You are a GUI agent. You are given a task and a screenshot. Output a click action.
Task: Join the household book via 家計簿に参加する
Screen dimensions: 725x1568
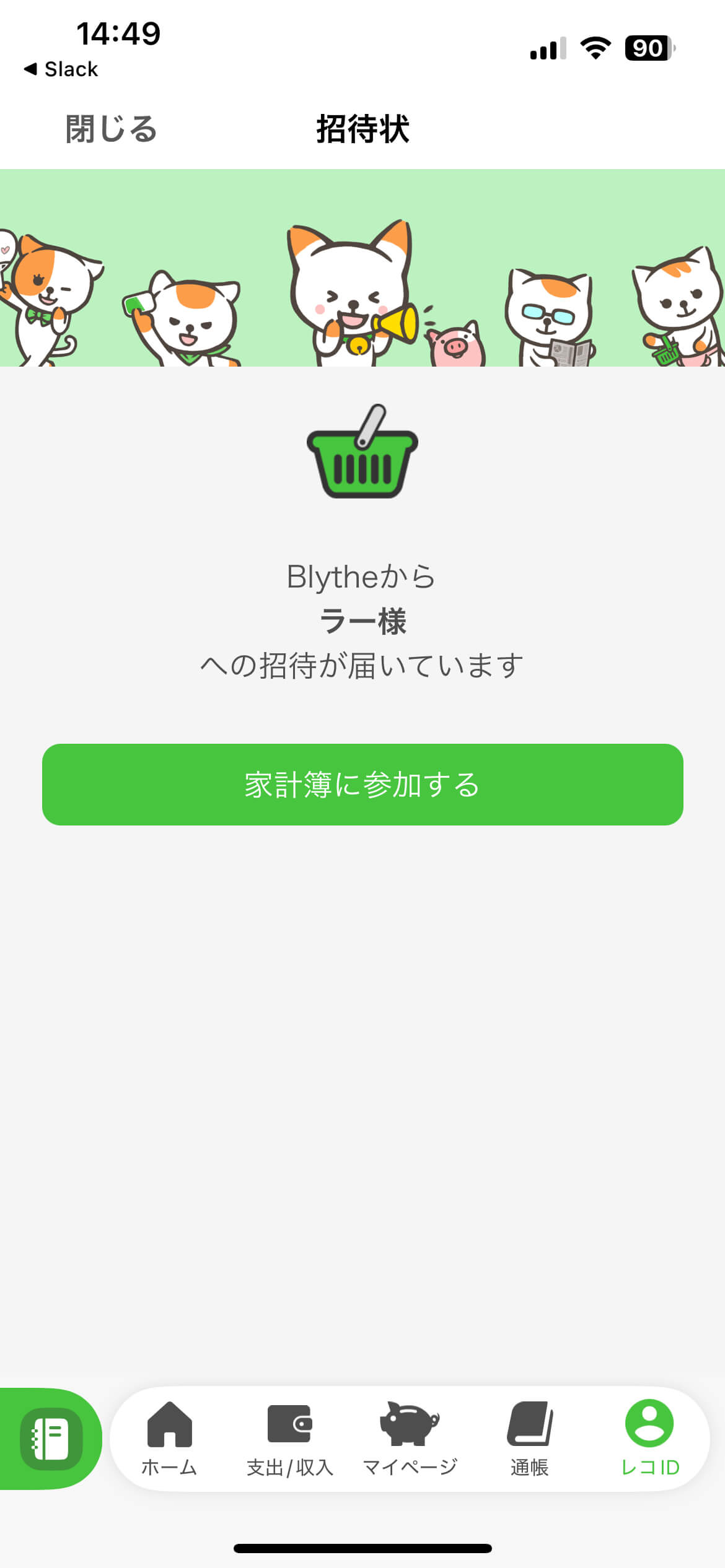tap(362, 784)
